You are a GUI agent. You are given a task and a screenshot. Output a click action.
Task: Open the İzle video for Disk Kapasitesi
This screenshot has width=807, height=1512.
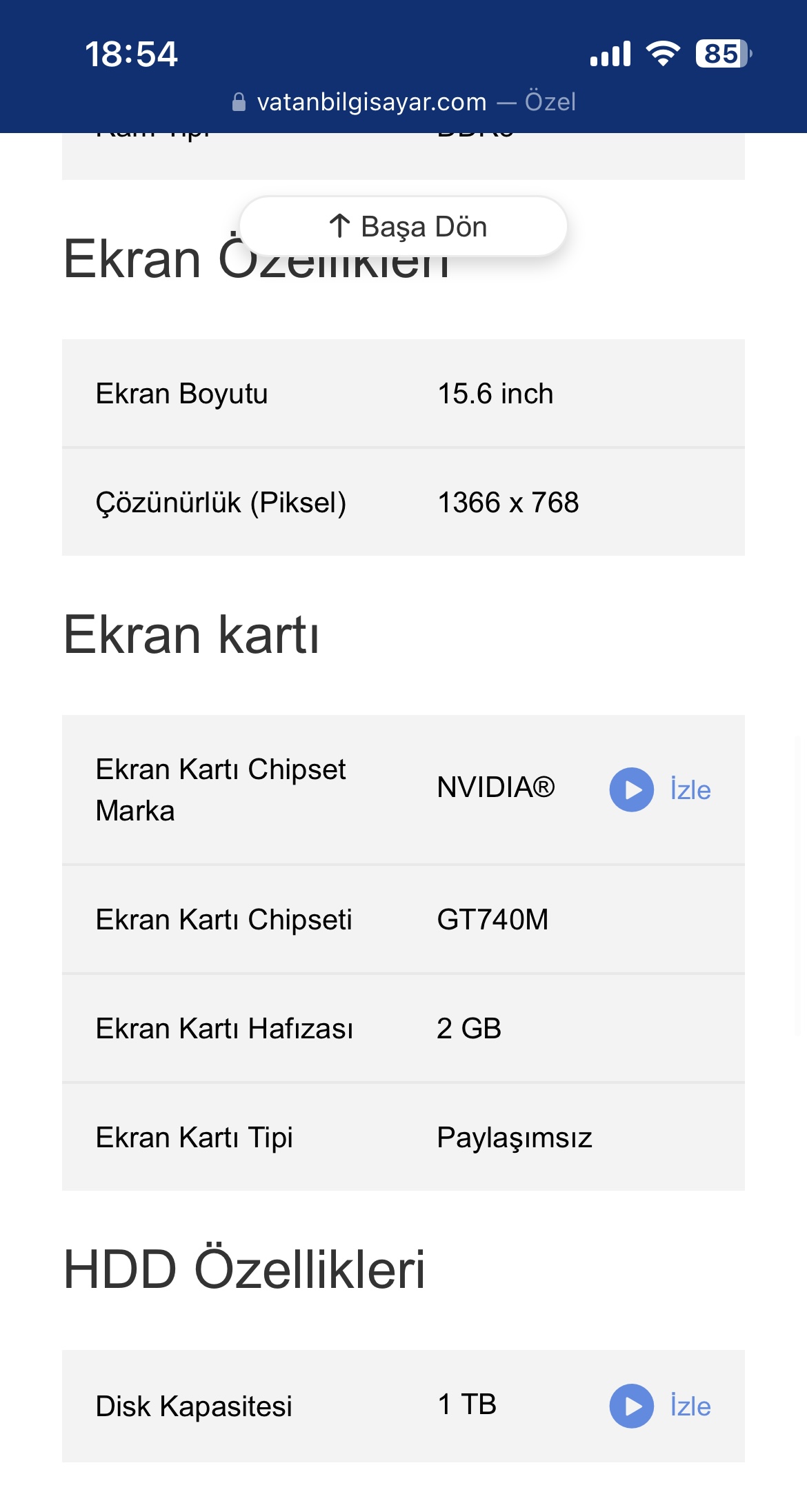tap(659, 1406)
